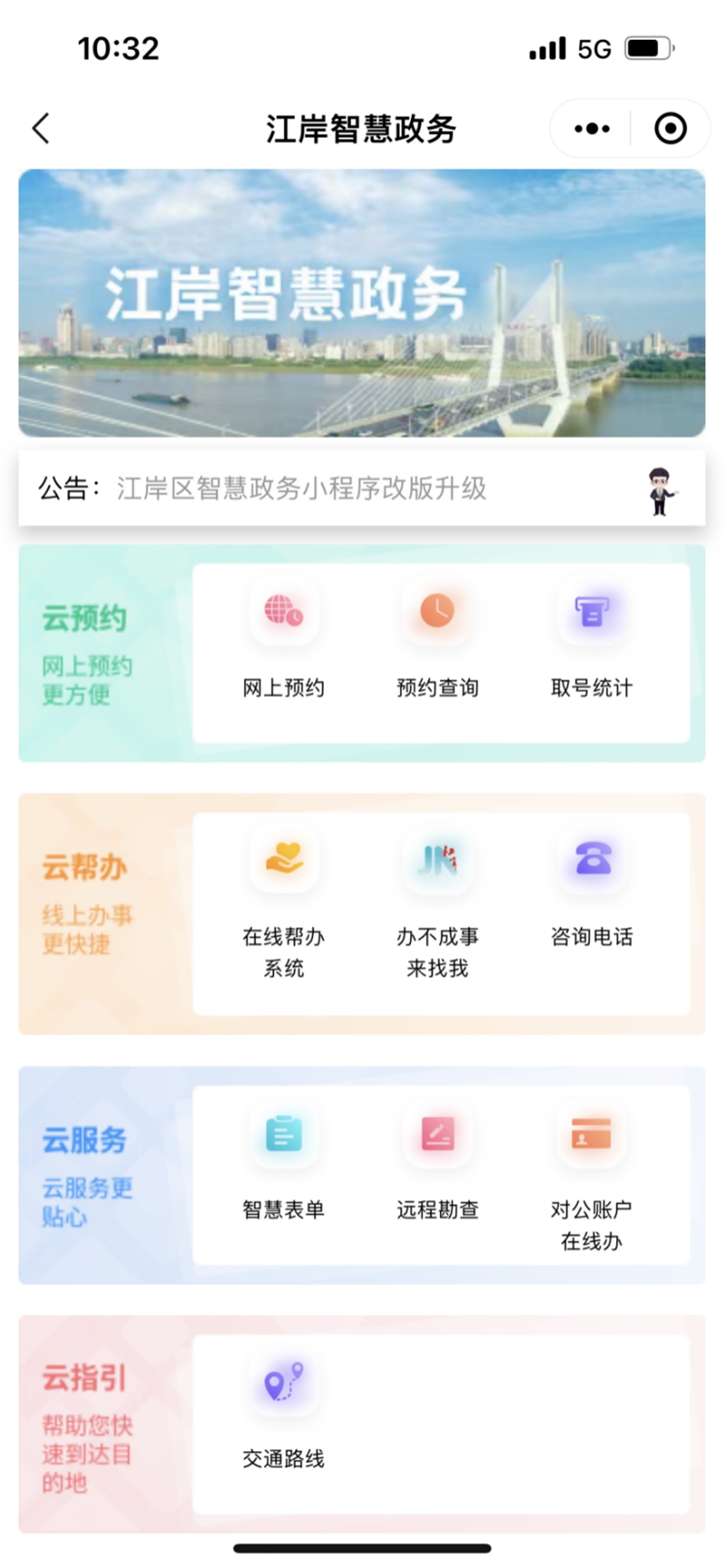Close the mini program via circle icon
The height and width of the screenshot is (1568, 724).
click(x=670, y=129)
